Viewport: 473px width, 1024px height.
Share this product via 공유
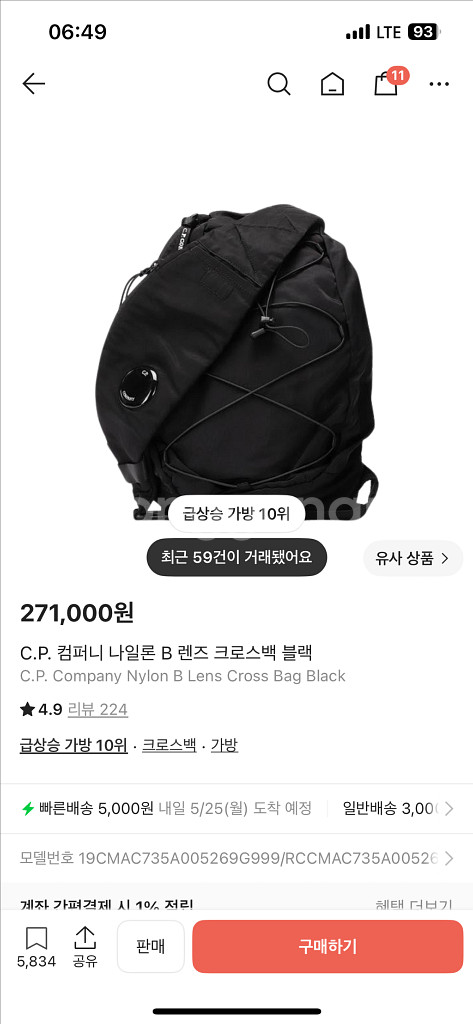[85, 947]
